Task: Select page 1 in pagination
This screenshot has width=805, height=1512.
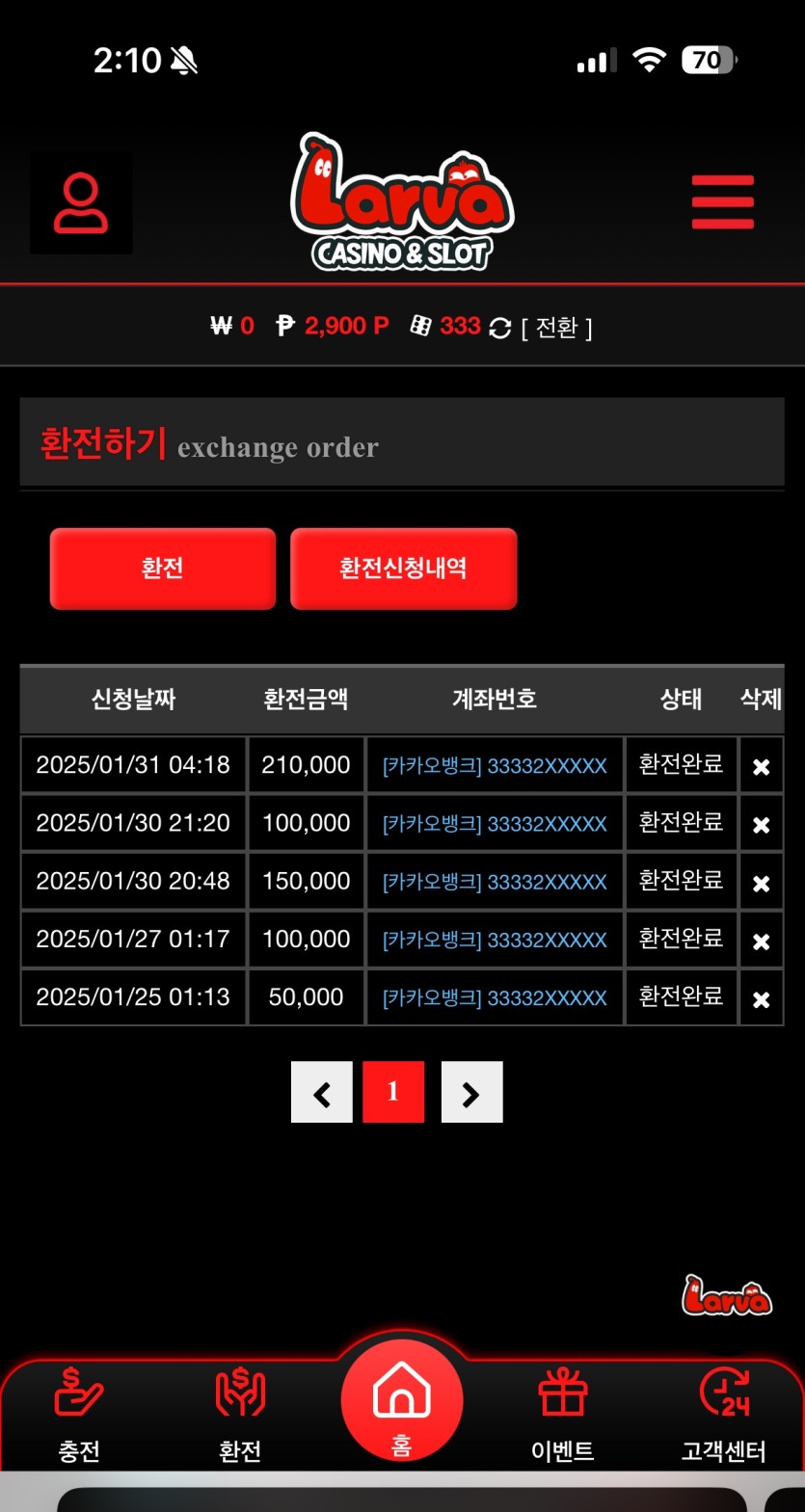Action: [x=393, y=1092]
